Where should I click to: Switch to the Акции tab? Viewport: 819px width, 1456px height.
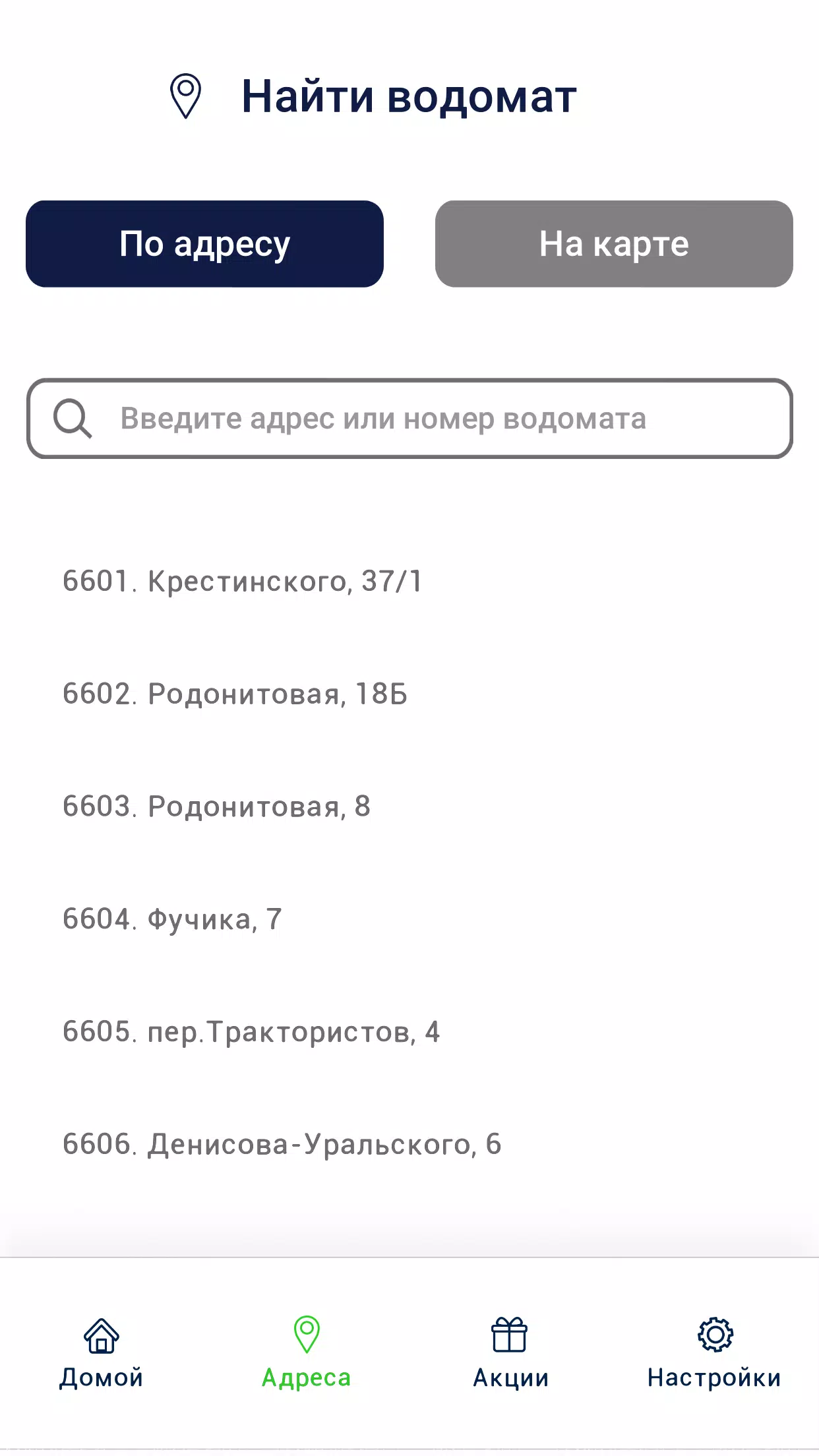pos(510,1353)
